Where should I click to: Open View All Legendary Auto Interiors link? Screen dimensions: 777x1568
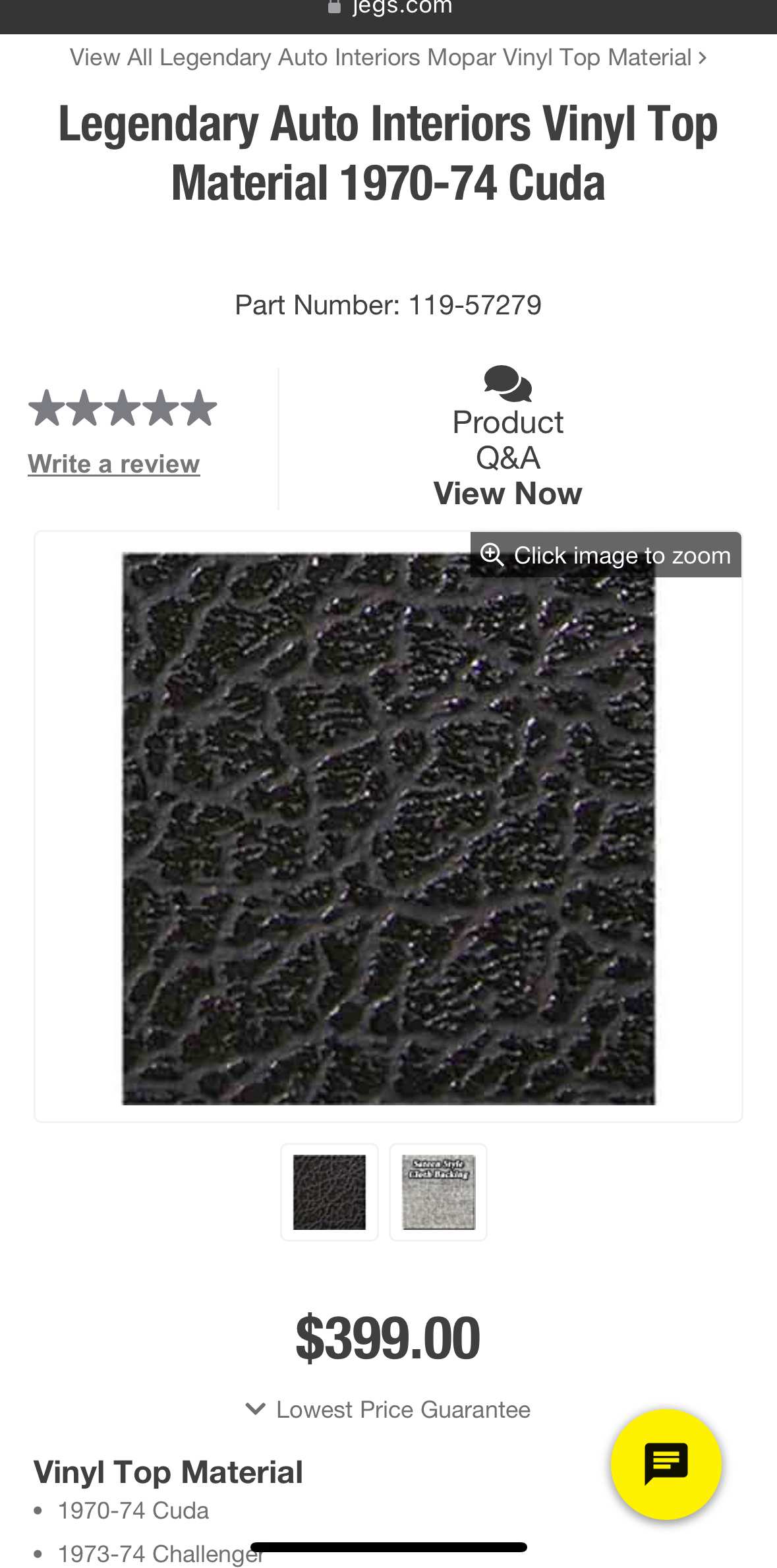pyautogui.click(x=388, y=58)
